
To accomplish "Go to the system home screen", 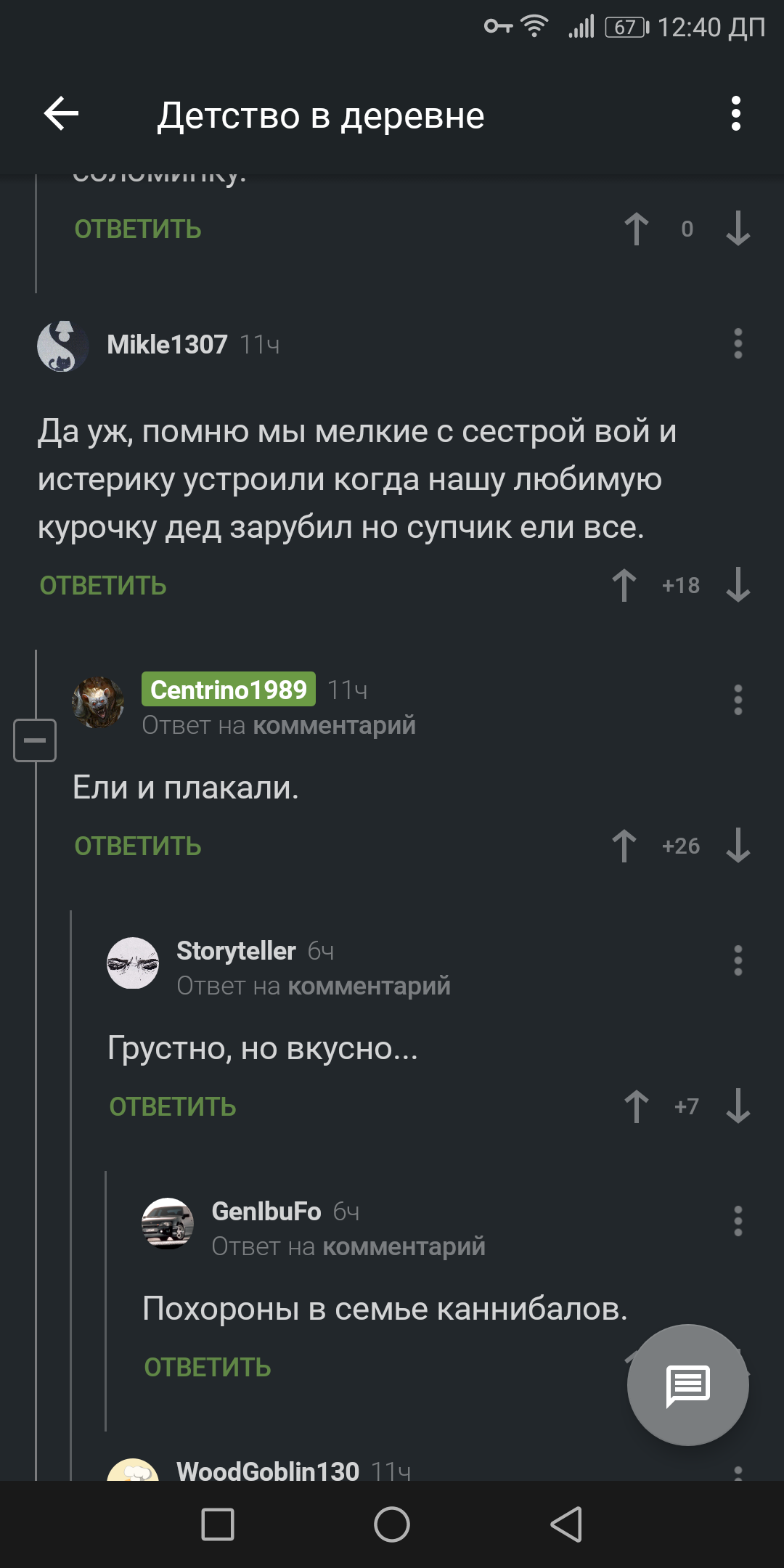I will coord(392,1524).
